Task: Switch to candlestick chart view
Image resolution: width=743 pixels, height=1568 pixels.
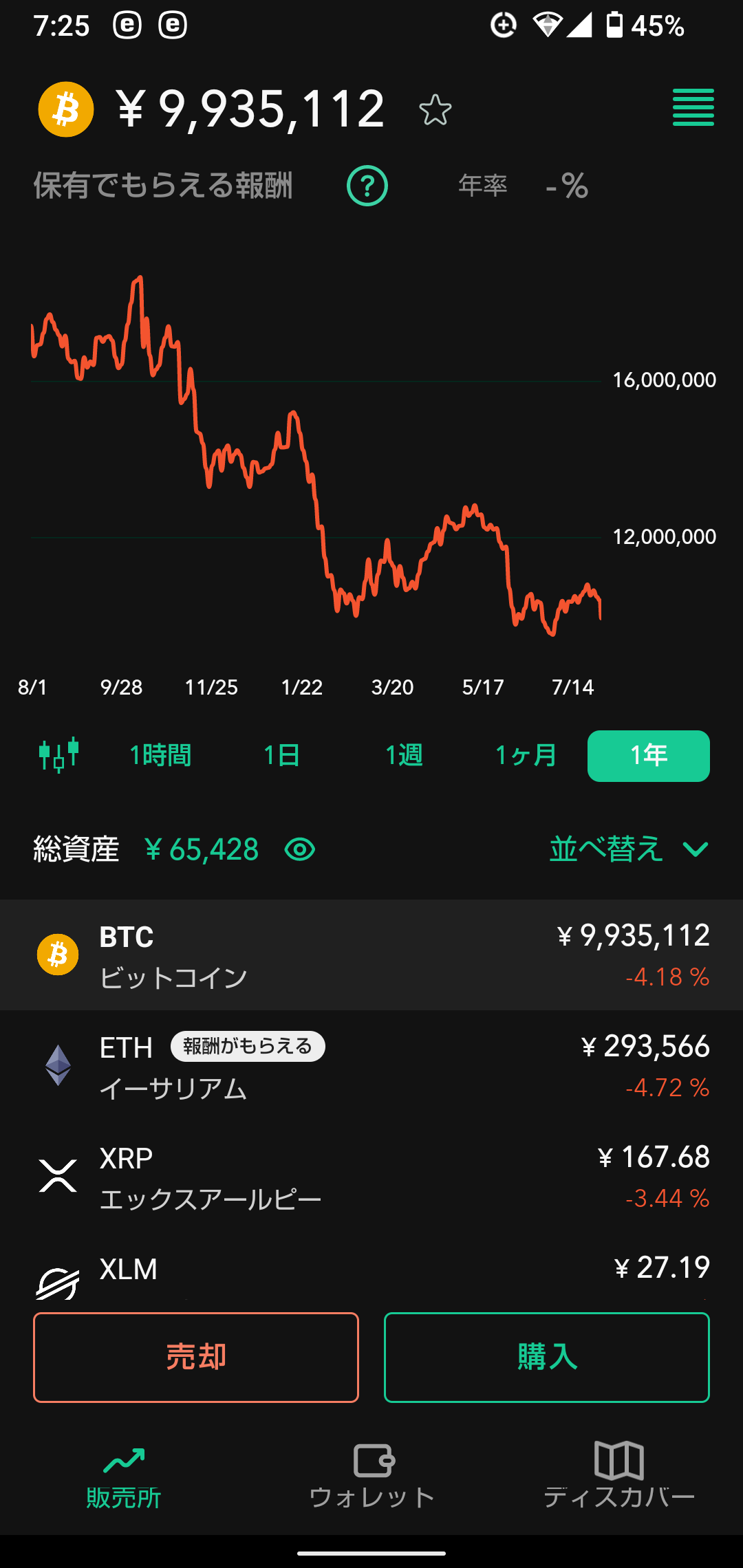Action: [x=59, y=755]
